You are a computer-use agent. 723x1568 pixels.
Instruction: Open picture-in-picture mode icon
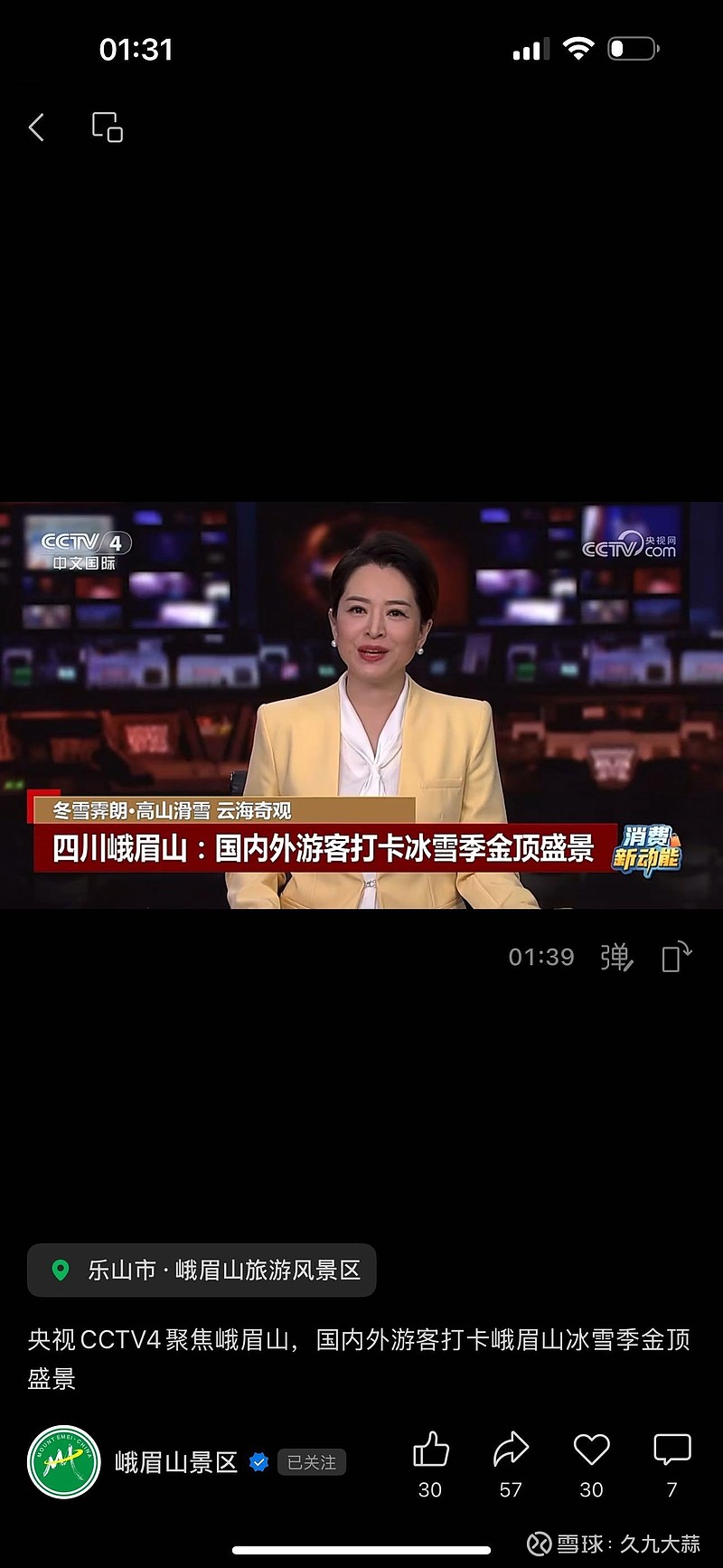point(107,128)
